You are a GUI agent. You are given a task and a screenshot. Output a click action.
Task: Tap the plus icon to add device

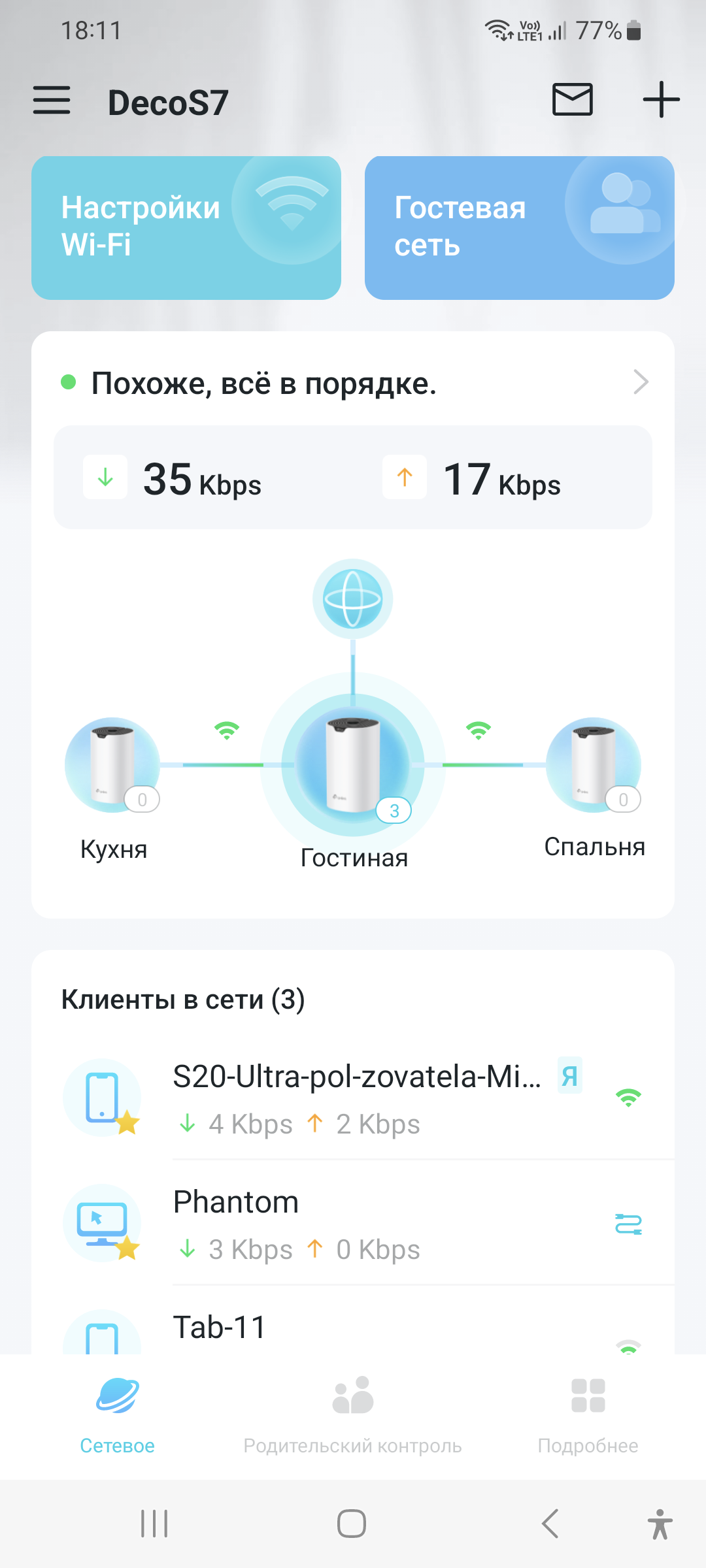661,100
